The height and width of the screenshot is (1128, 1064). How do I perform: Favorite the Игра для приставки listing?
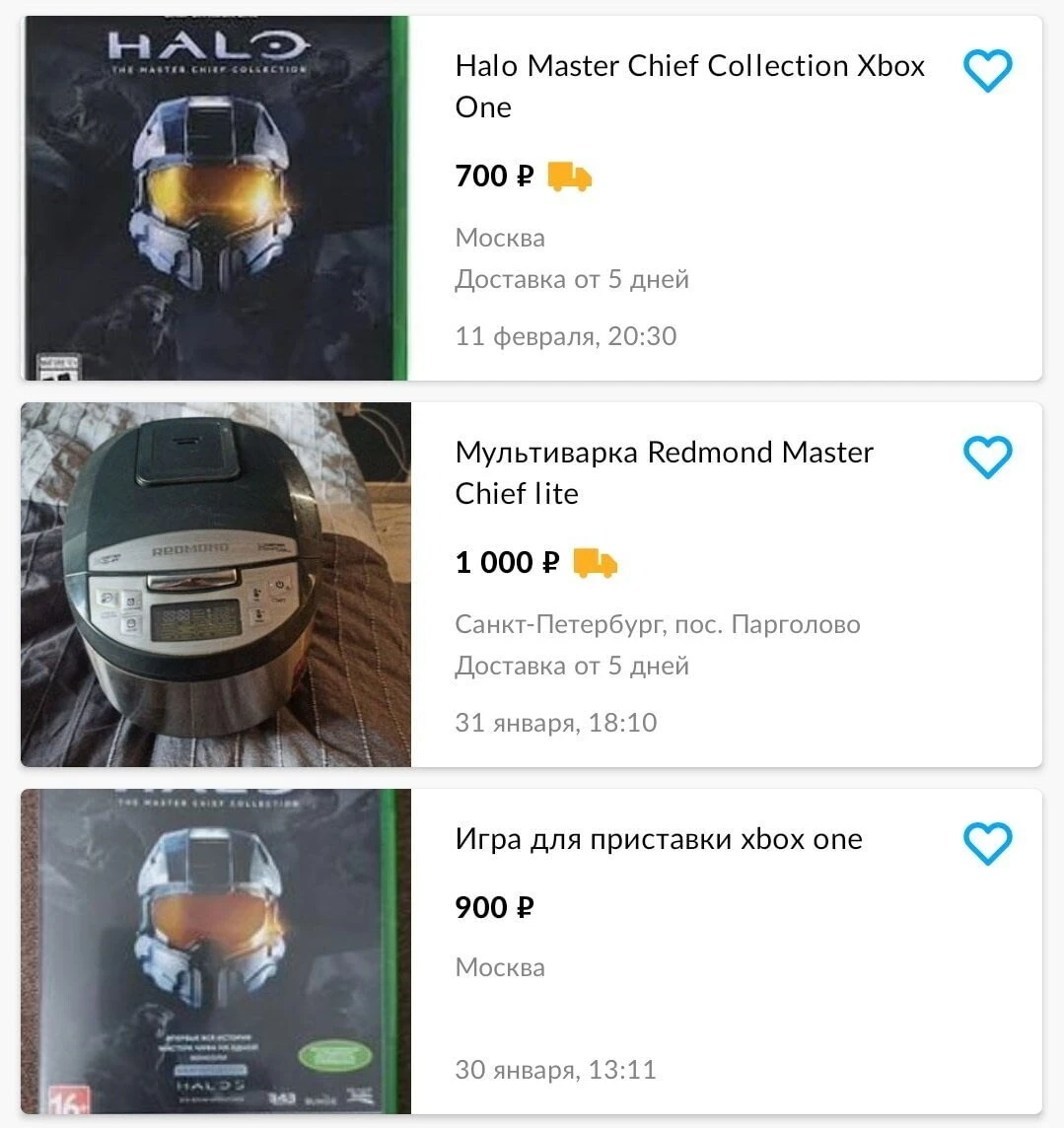point(987,844)
